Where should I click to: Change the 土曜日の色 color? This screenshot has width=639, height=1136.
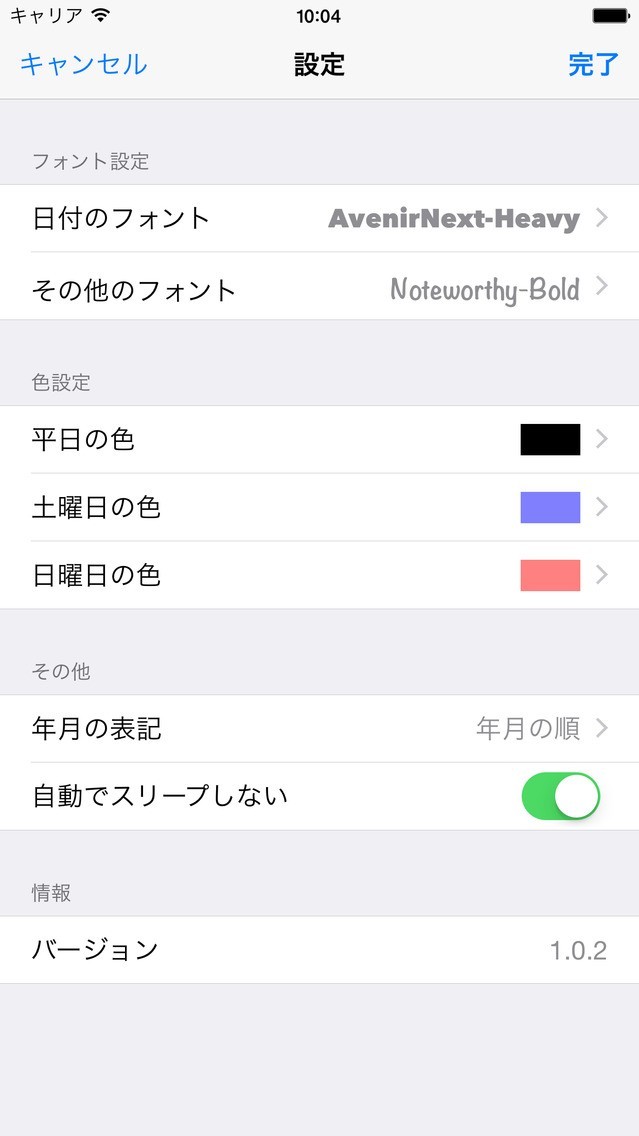click(320, 508)
